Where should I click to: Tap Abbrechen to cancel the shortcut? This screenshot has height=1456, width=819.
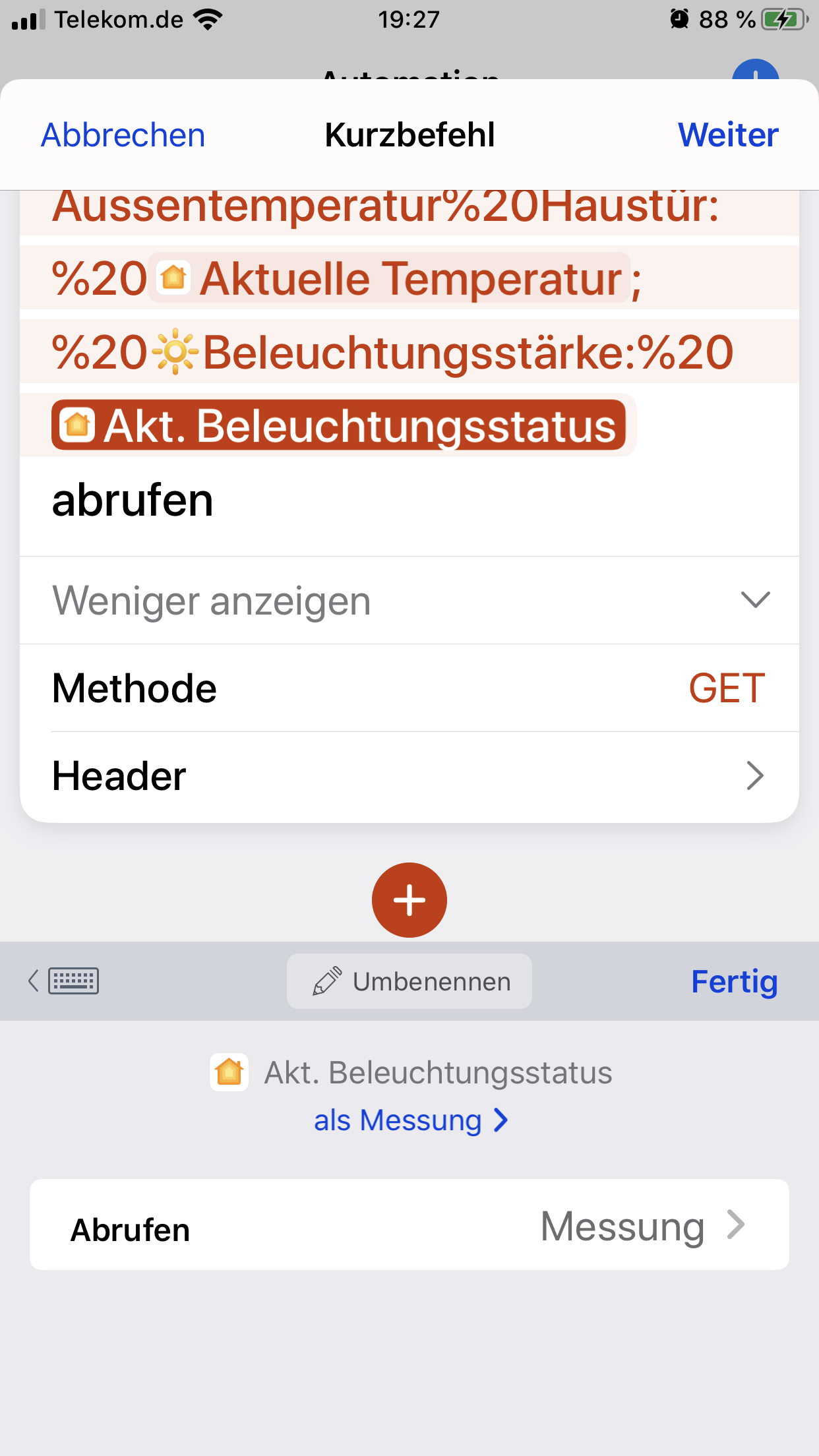[123, 135]
